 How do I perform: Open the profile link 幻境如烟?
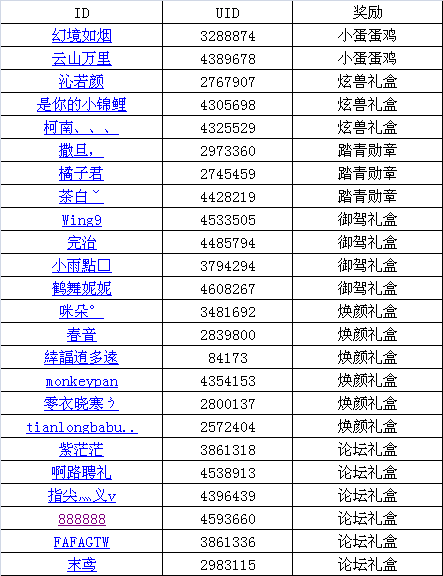[82, 36]
